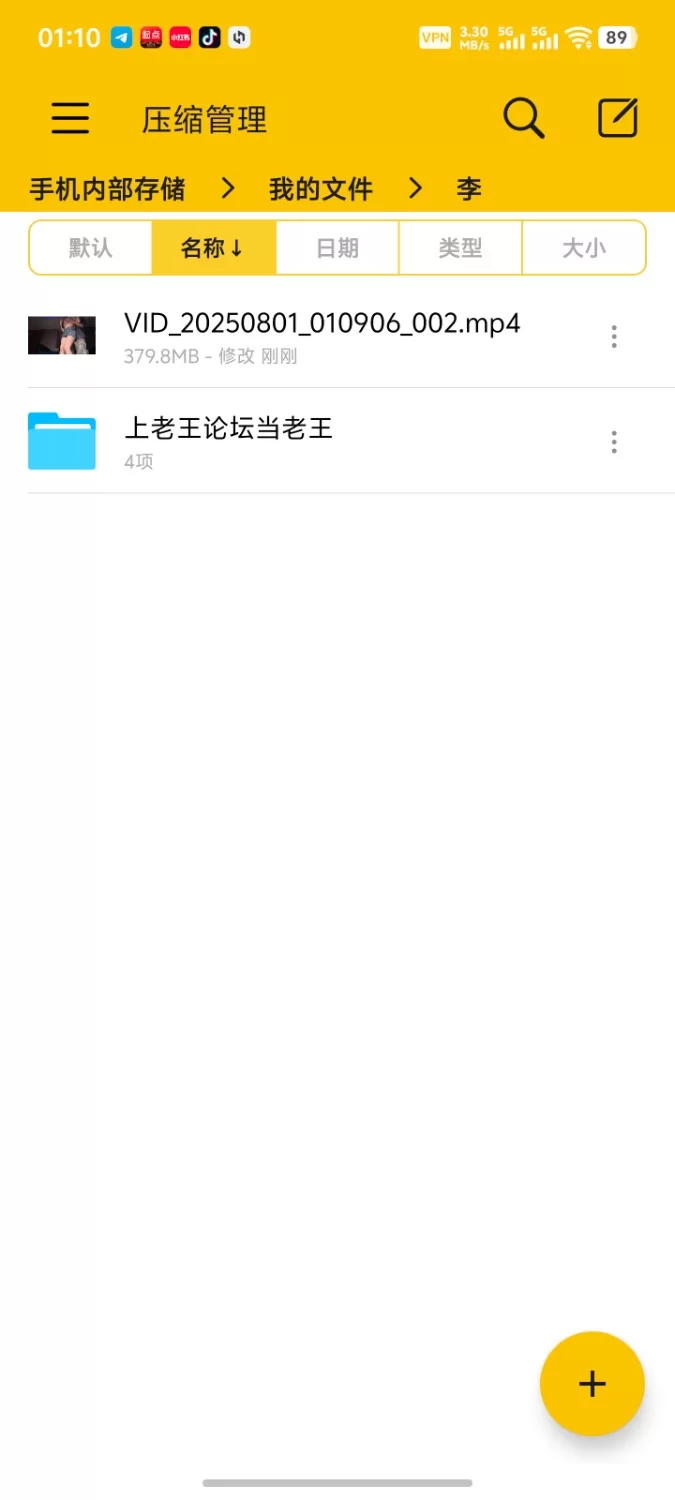The height and width of the screenshot is (1500, 675).
Task: Sort by 默认
Action: (91, 247)
